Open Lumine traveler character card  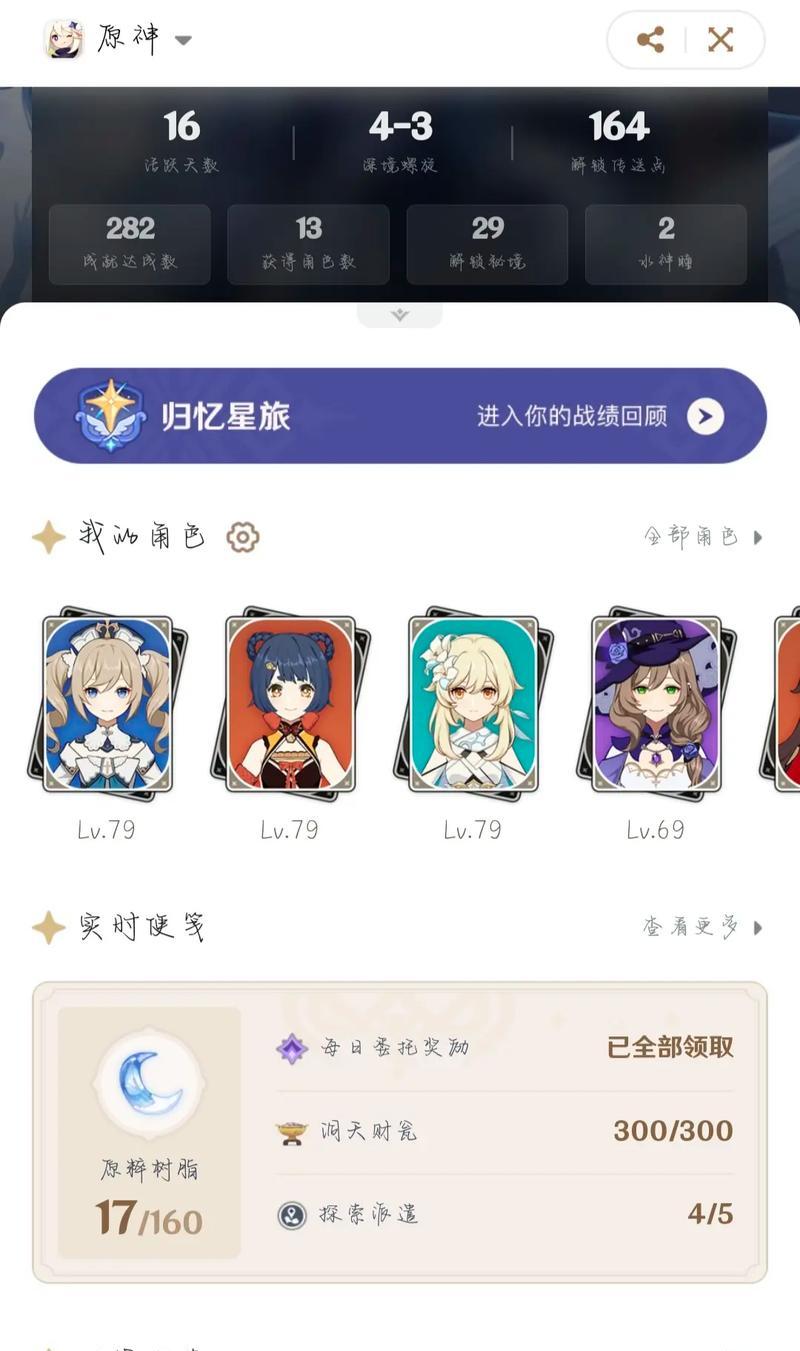(473, 704)
